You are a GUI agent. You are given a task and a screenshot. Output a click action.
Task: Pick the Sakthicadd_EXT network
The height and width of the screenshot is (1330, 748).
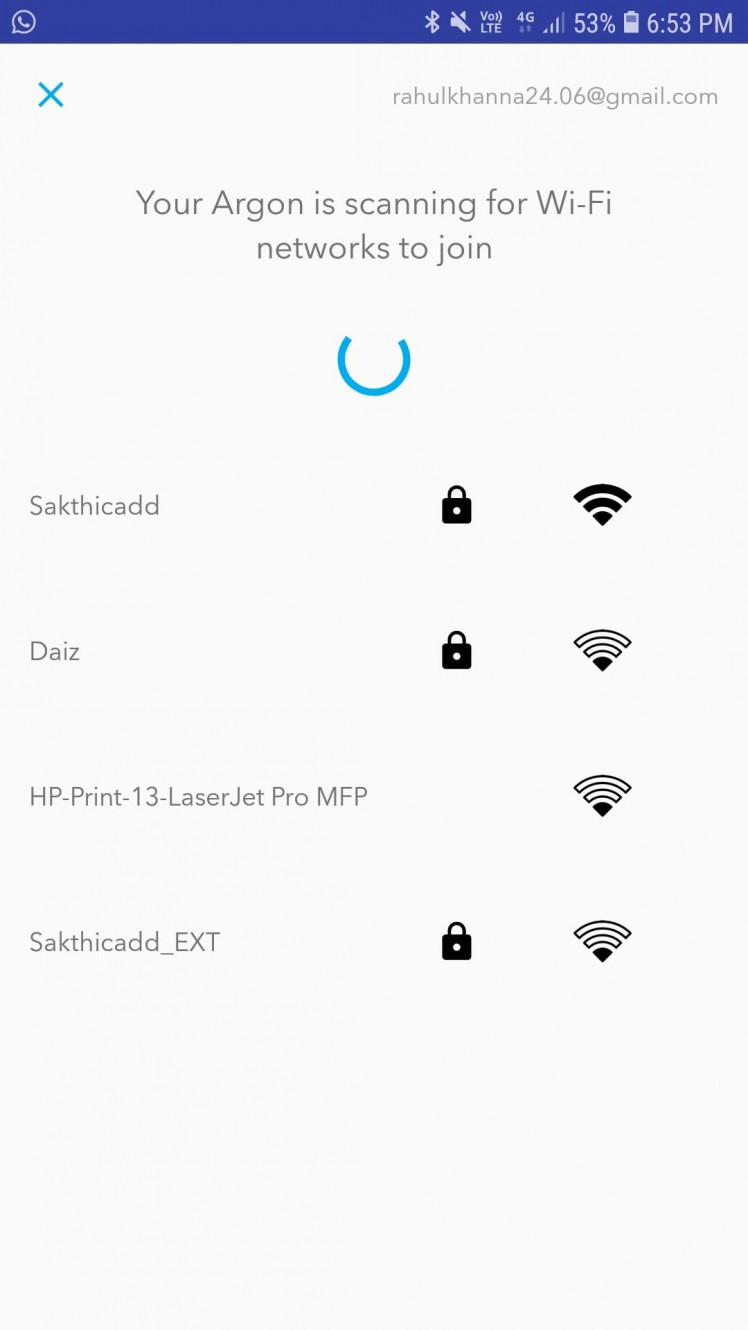point(124,942)
